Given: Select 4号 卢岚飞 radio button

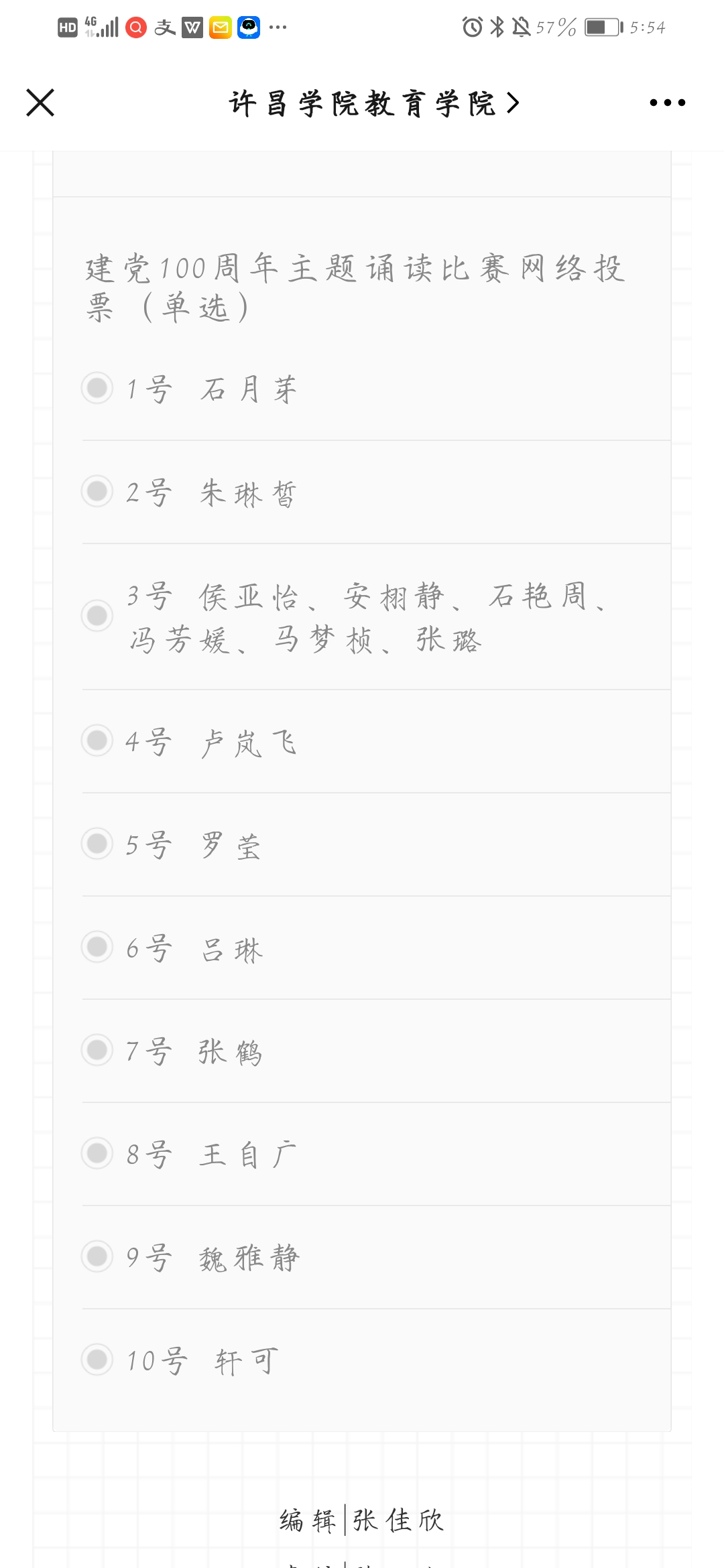Looking at the screenshot, I should [97, 740].
